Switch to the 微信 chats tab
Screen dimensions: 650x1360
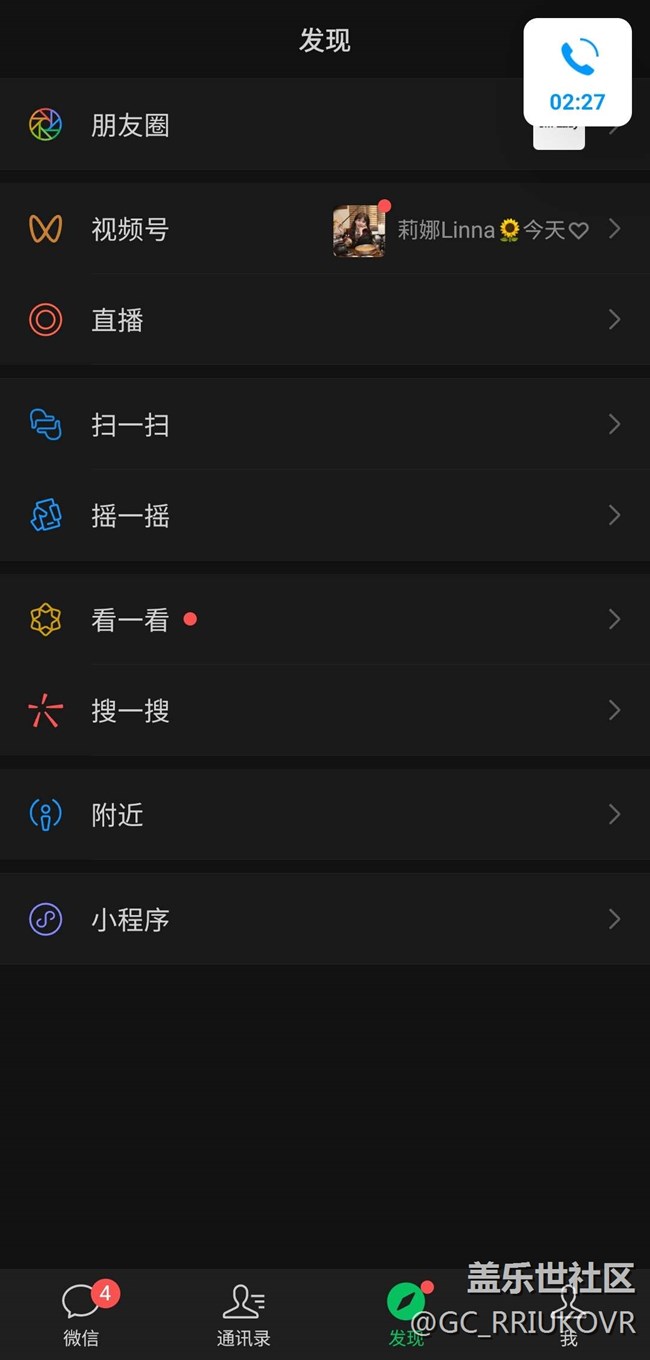click(82, 1314)
